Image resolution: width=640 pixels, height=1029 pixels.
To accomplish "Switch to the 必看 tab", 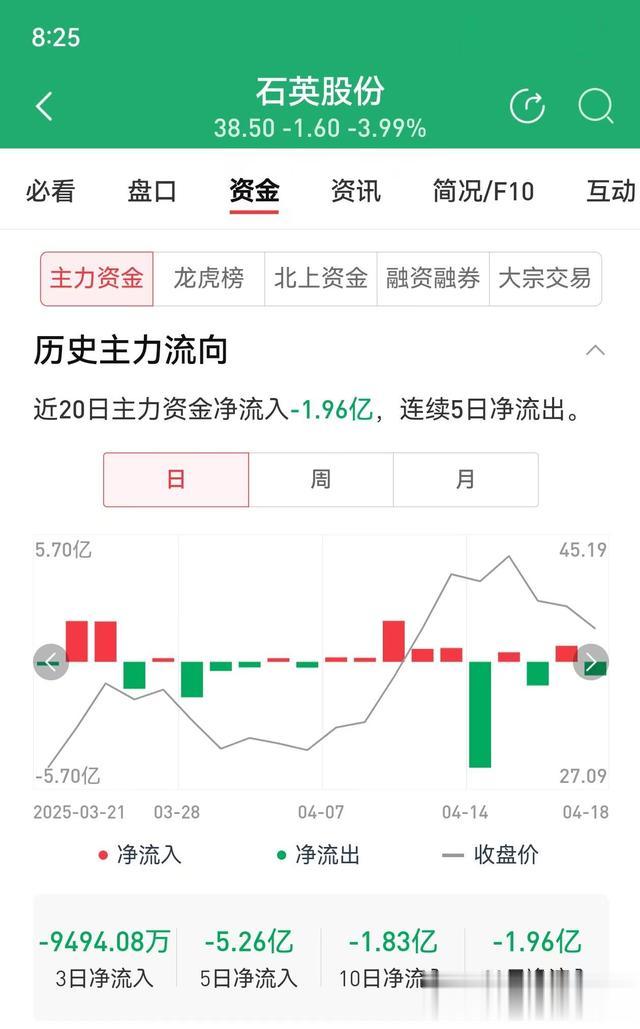I will (50, 191).
